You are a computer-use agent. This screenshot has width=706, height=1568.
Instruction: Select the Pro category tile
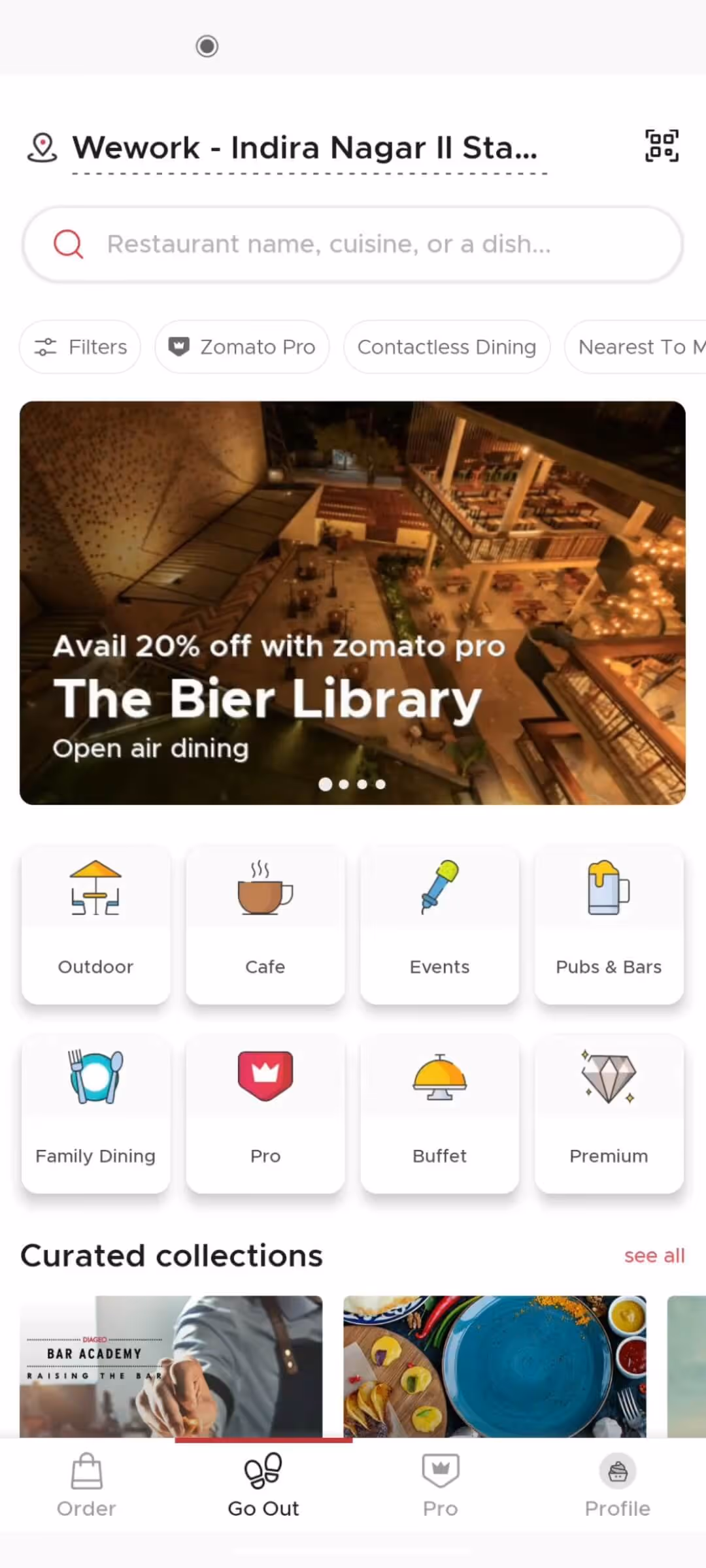(265, 1114)
